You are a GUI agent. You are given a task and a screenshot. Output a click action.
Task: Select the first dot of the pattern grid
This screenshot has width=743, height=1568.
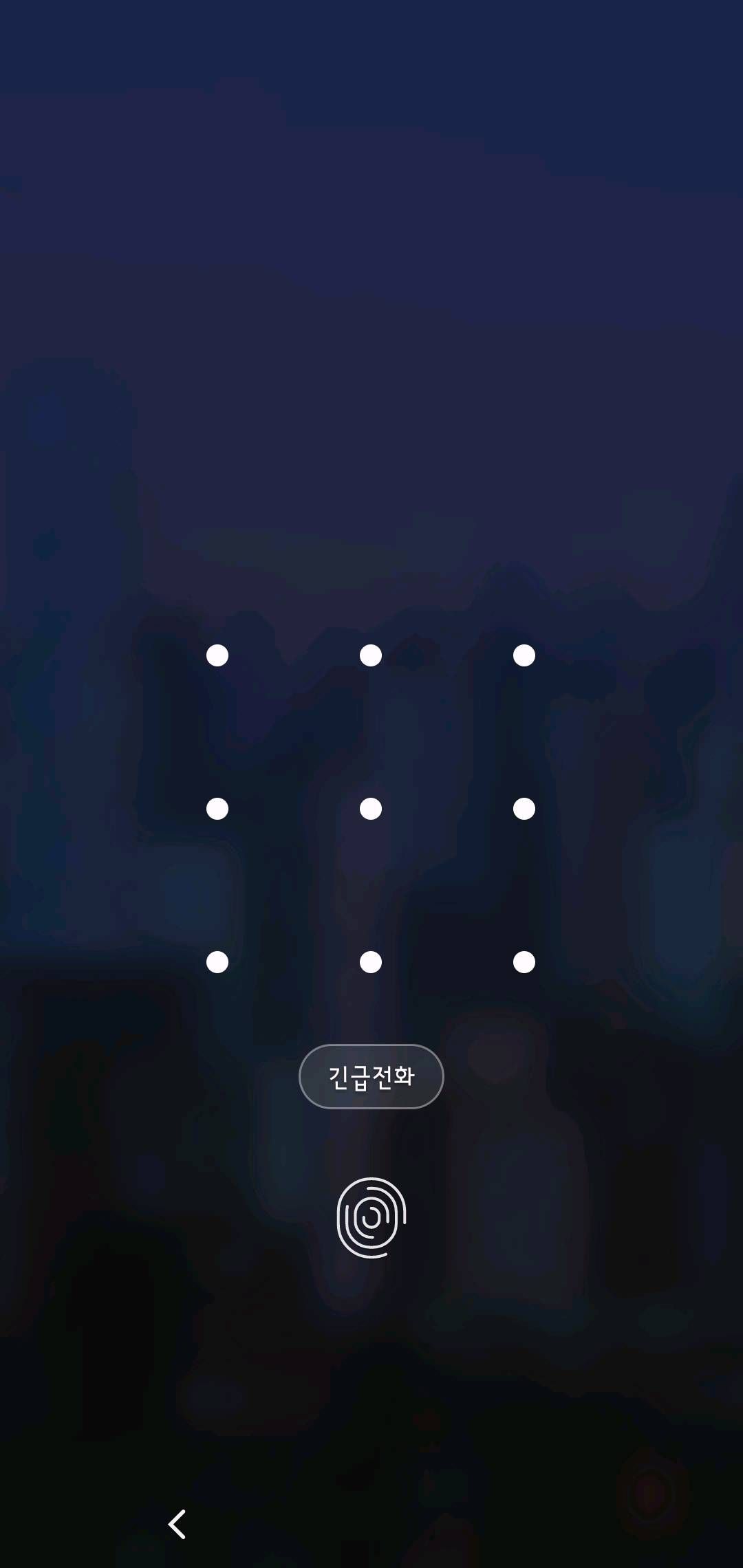click(217, 656)
